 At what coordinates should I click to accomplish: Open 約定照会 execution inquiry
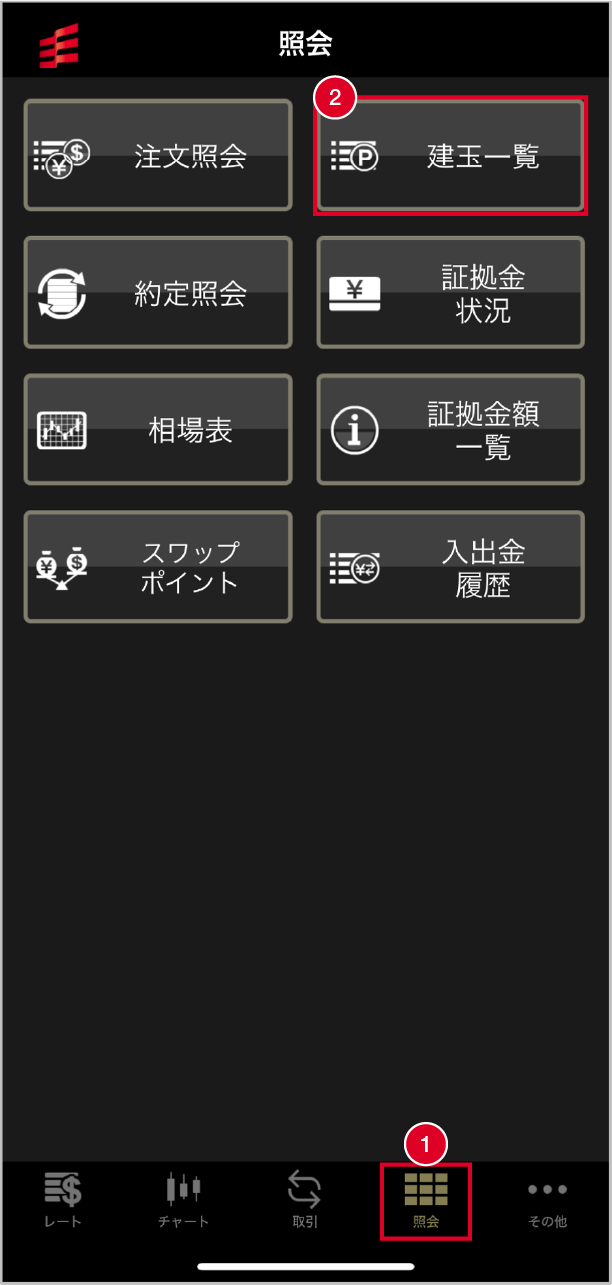coord(158,293)
